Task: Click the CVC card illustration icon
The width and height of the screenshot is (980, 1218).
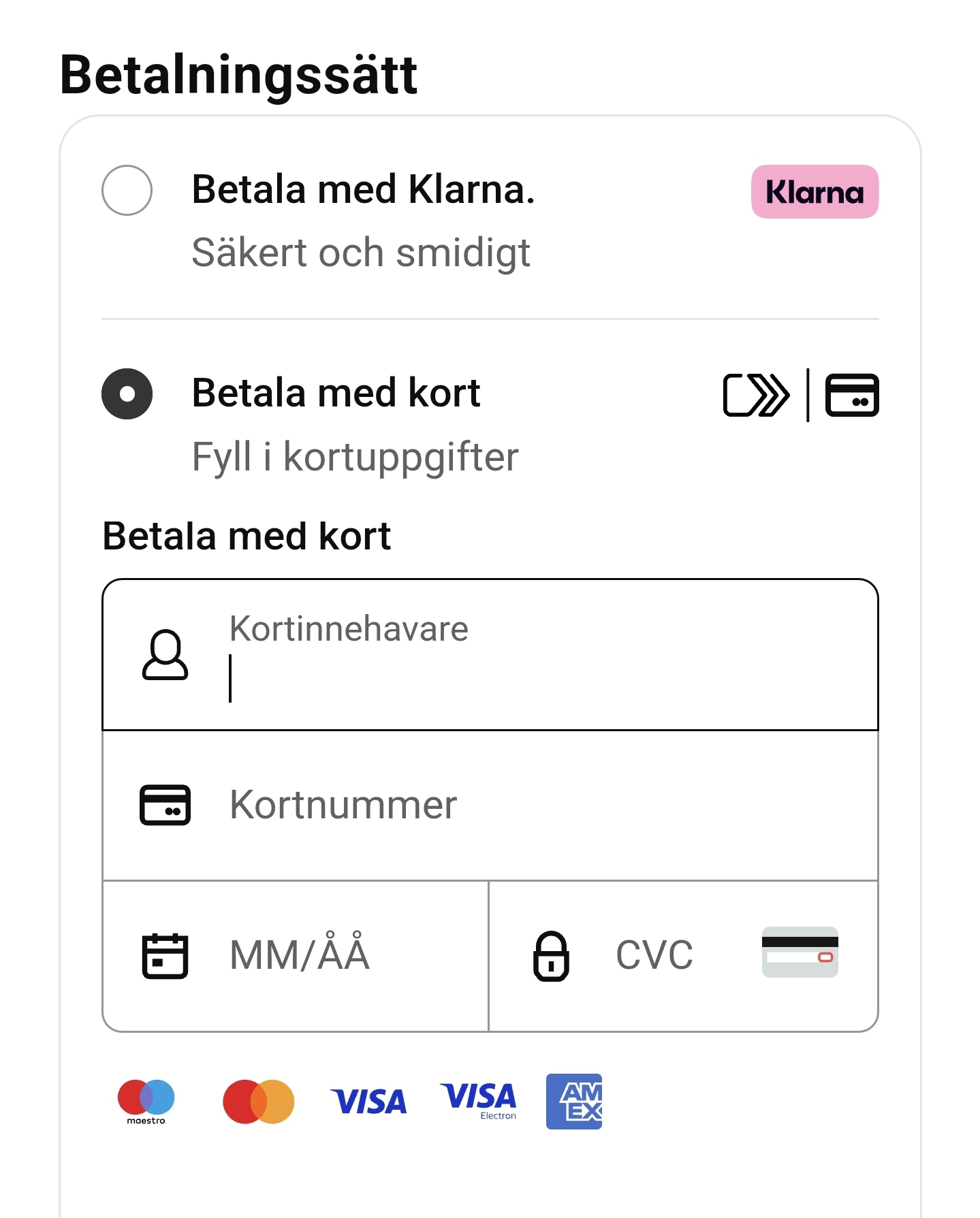Action: pos(800,953)
